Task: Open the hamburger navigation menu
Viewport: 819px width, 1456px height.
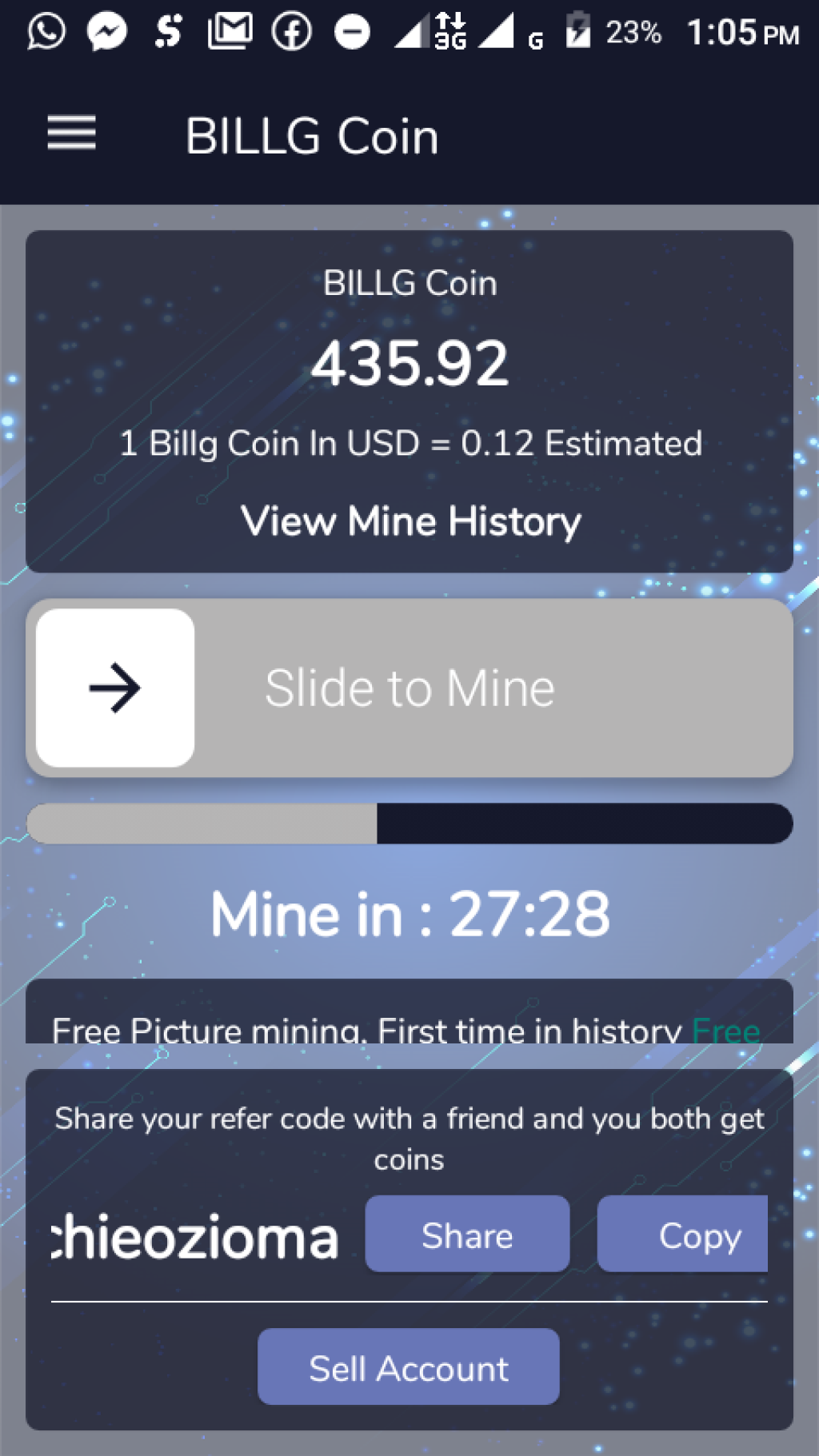Action: 71,133
